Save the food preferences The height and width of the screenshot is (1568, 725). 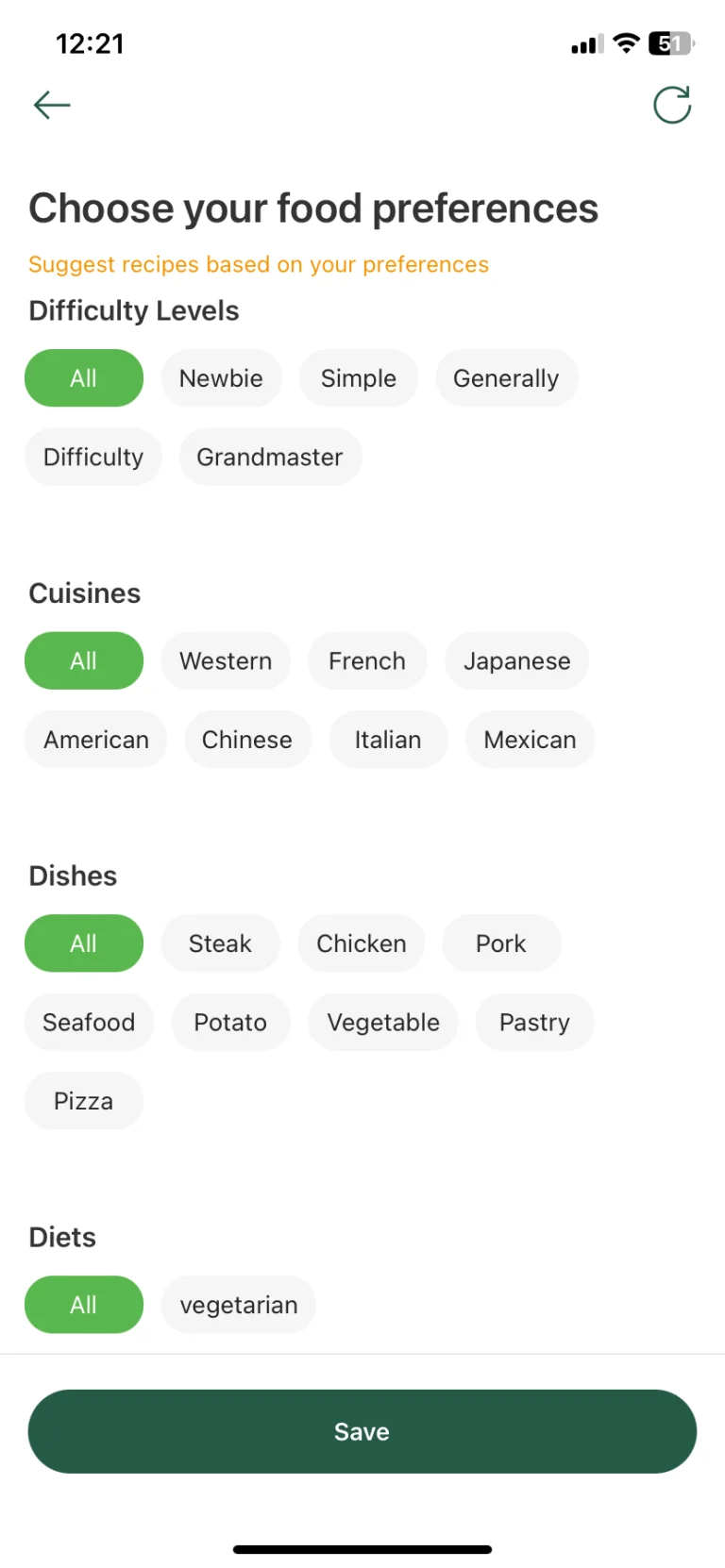(x=362, y=1431)
